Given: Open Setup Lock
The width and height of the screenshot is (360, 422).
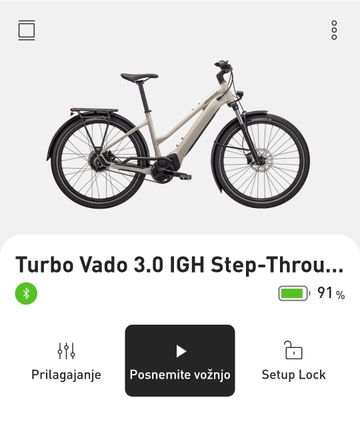Looking at the screenshot, I should [x=294, y=361].
